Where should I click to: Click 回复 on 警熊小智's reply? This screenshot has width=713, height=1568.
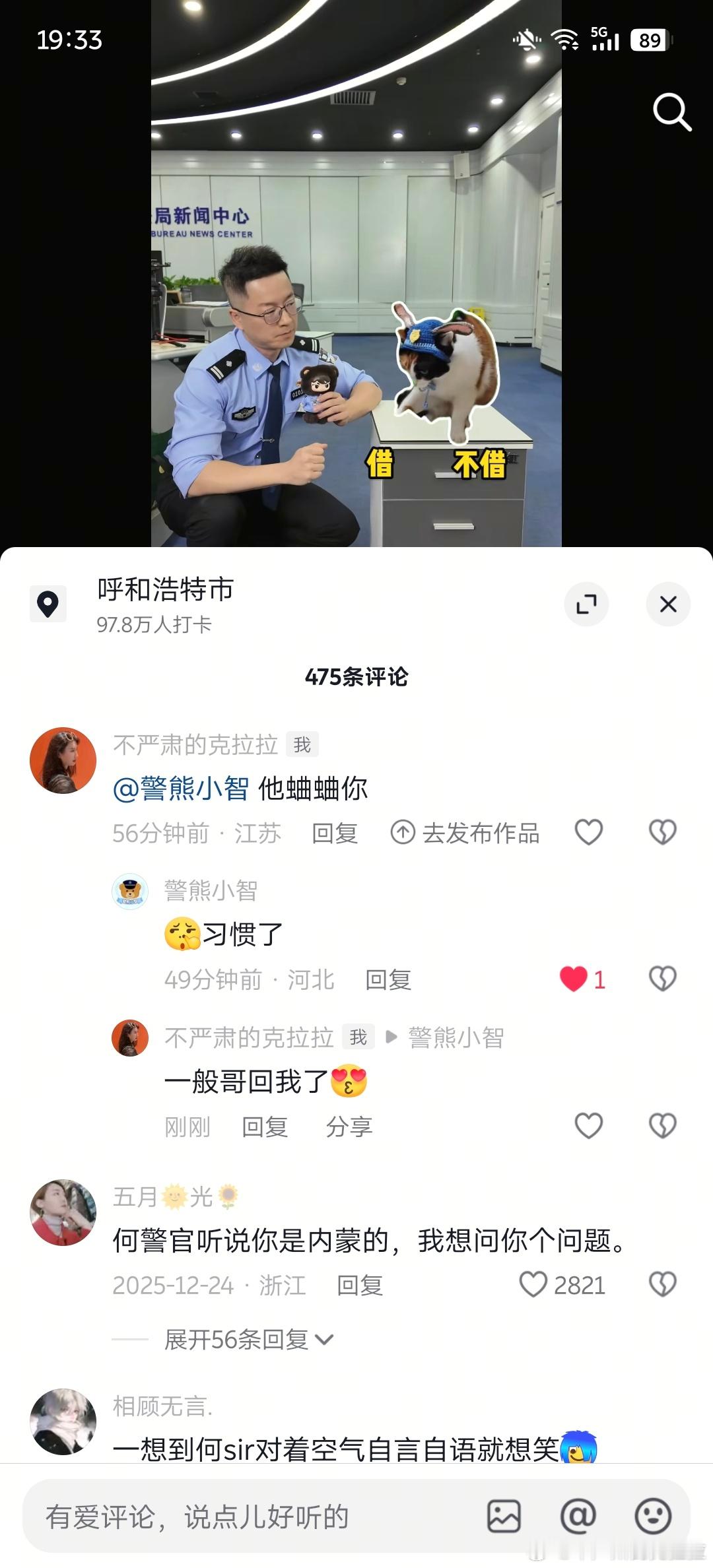tap(388, 981)
